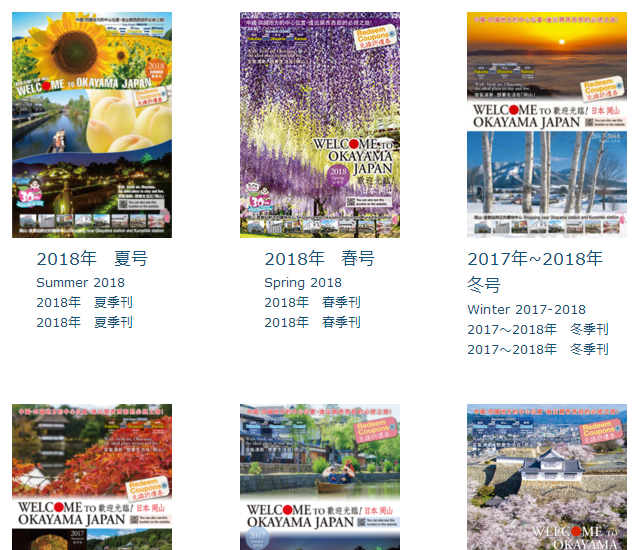640x550 pixels.
Task: Open the Spring 2018 English edition link
Action: tap(303, 283)
